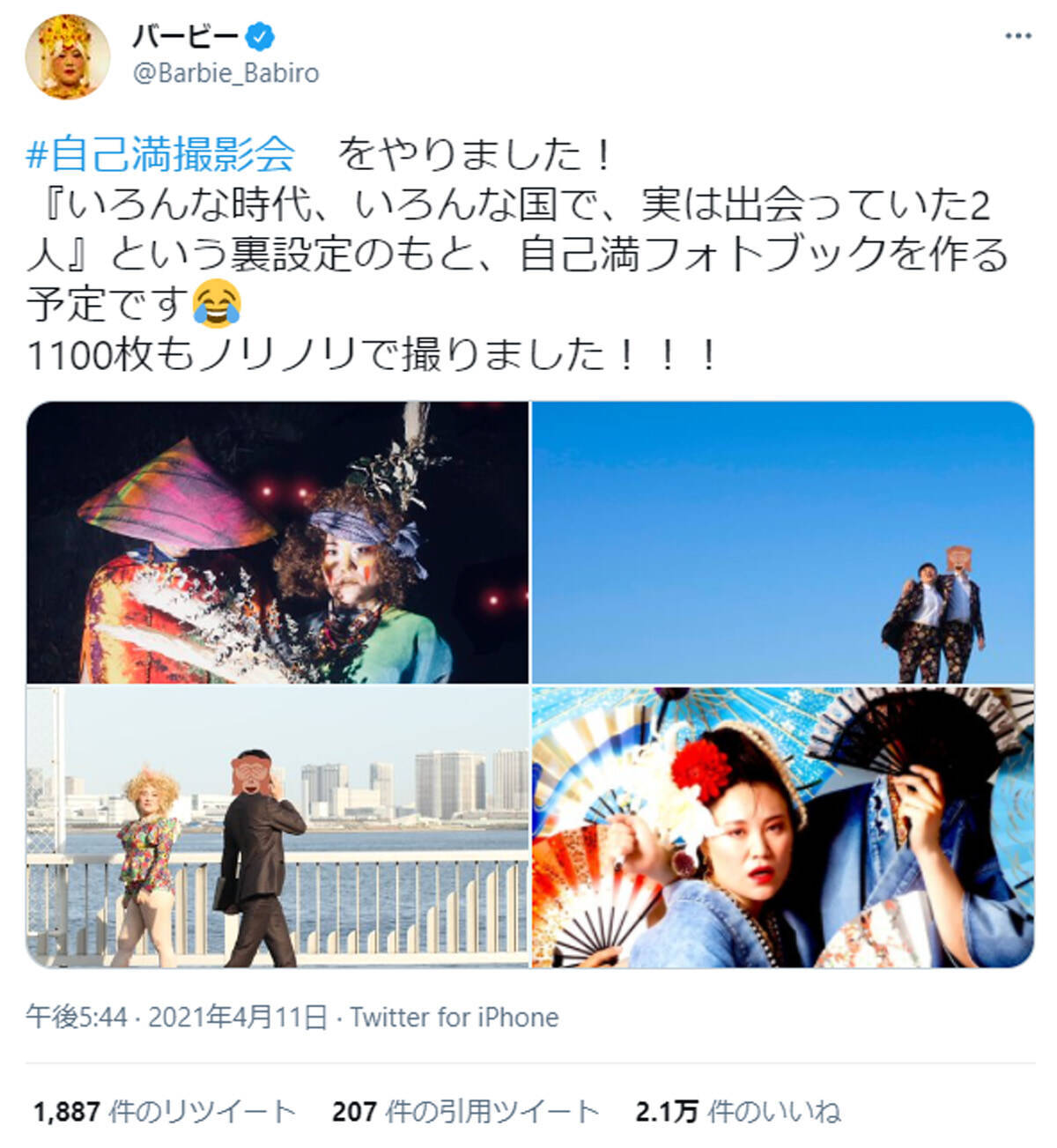View the photo with folding fans

click(x=782, y=826)
